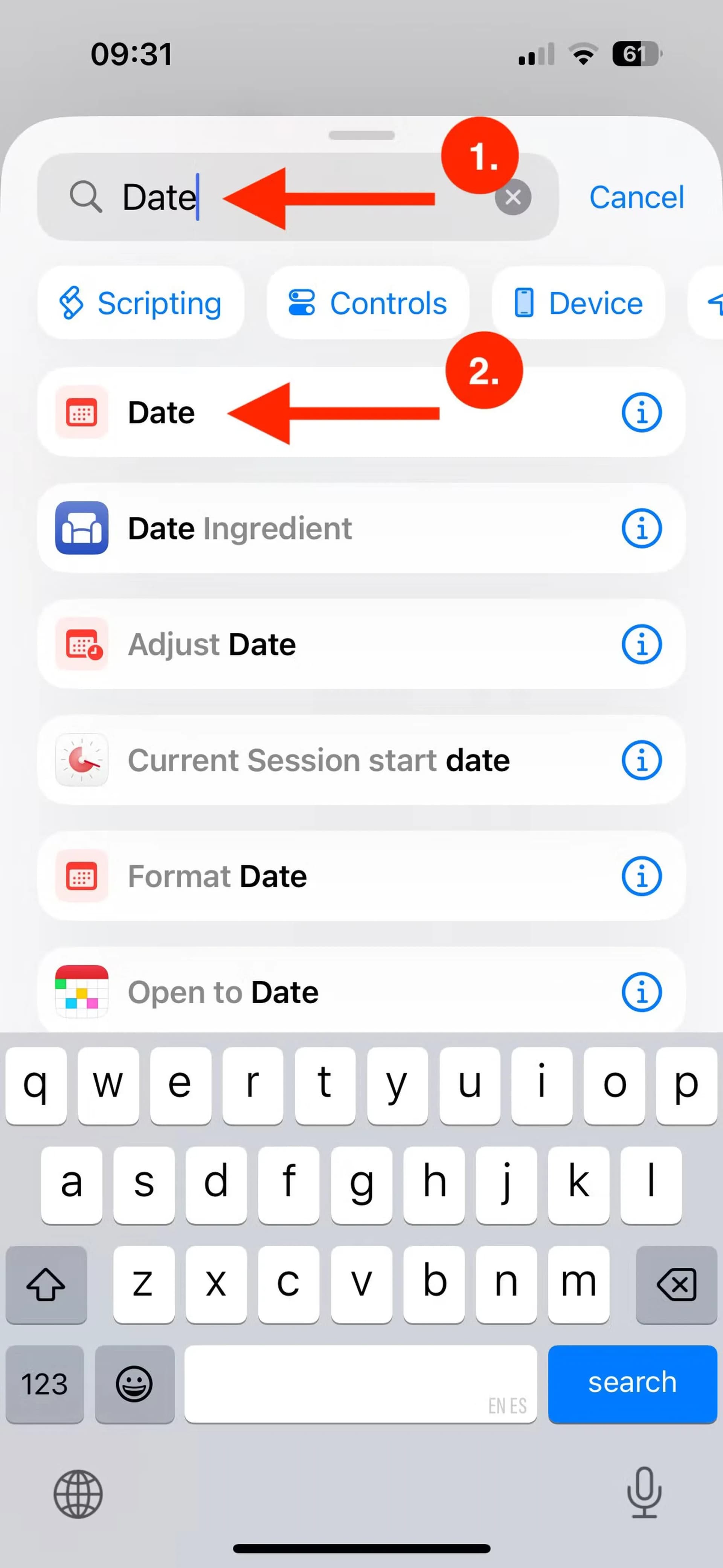723x1568 pixels.
Task: Pick the Format Date action
Action: click(217, 877)
